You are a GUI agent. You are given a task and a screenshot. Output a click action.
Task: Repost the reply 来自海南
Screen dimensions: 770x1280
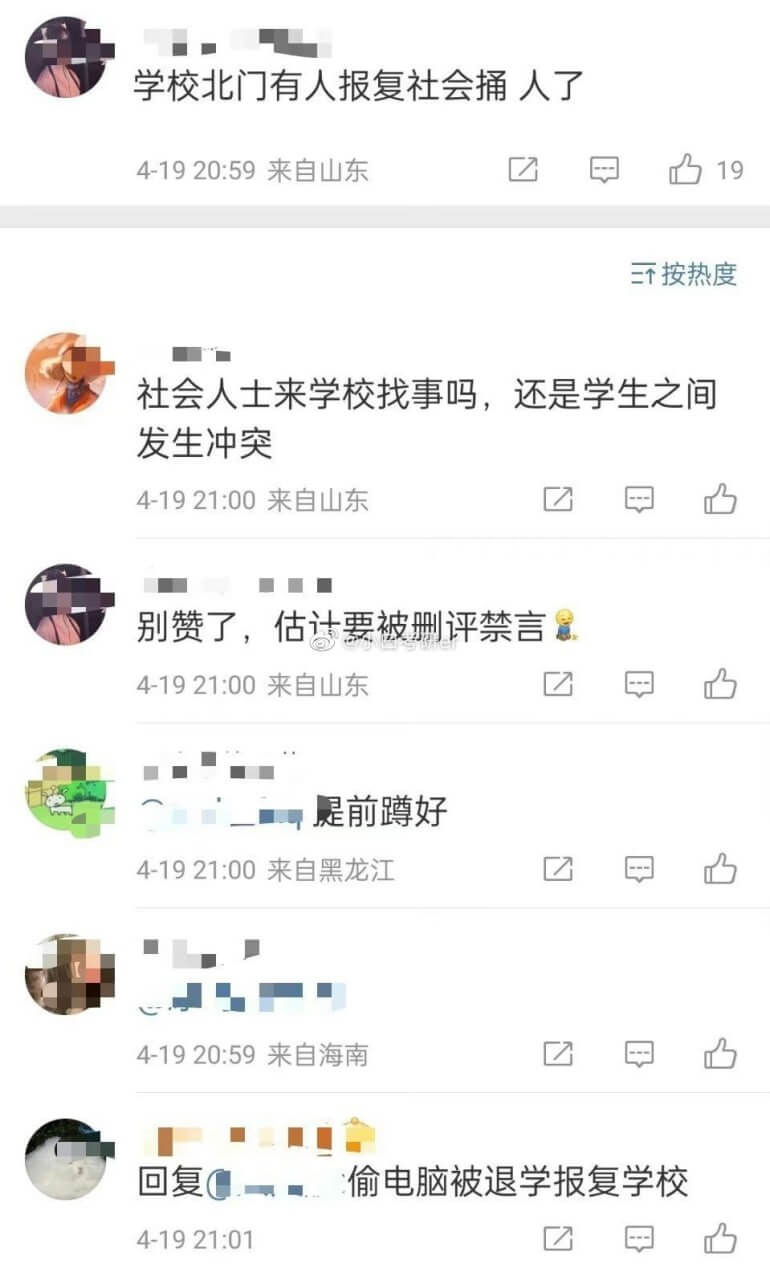(558, 1053)
